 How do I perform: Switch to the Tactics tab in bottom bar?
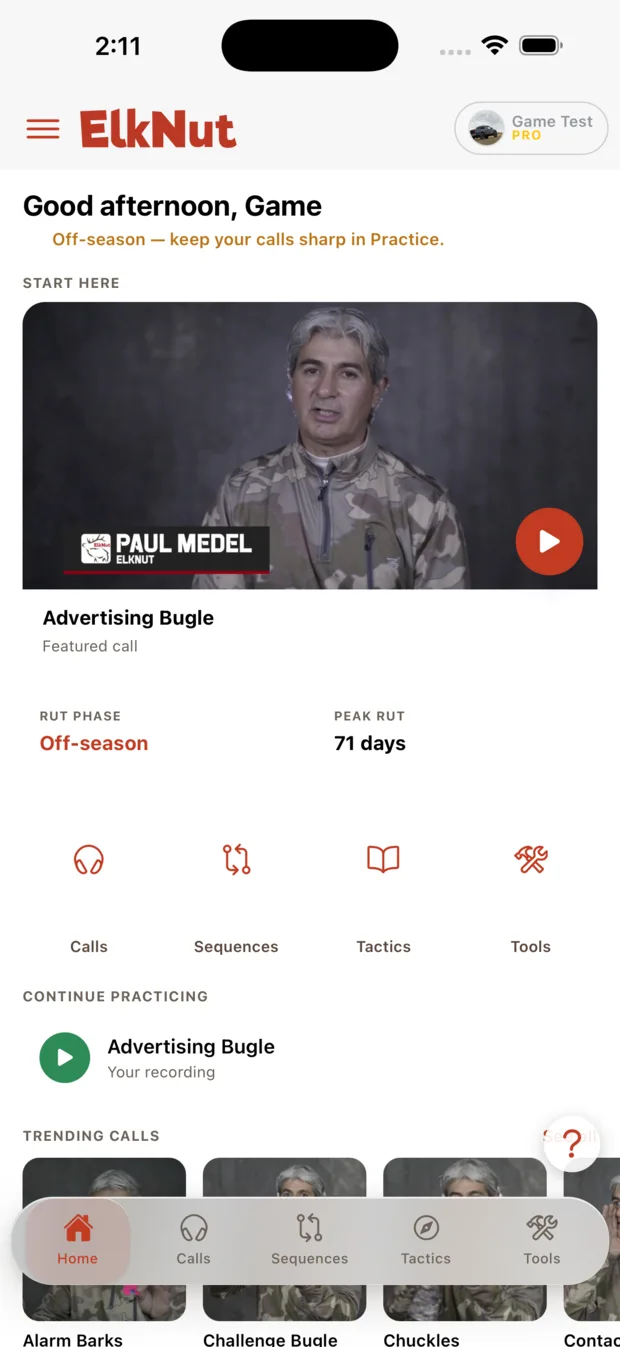coord(426,1241)
